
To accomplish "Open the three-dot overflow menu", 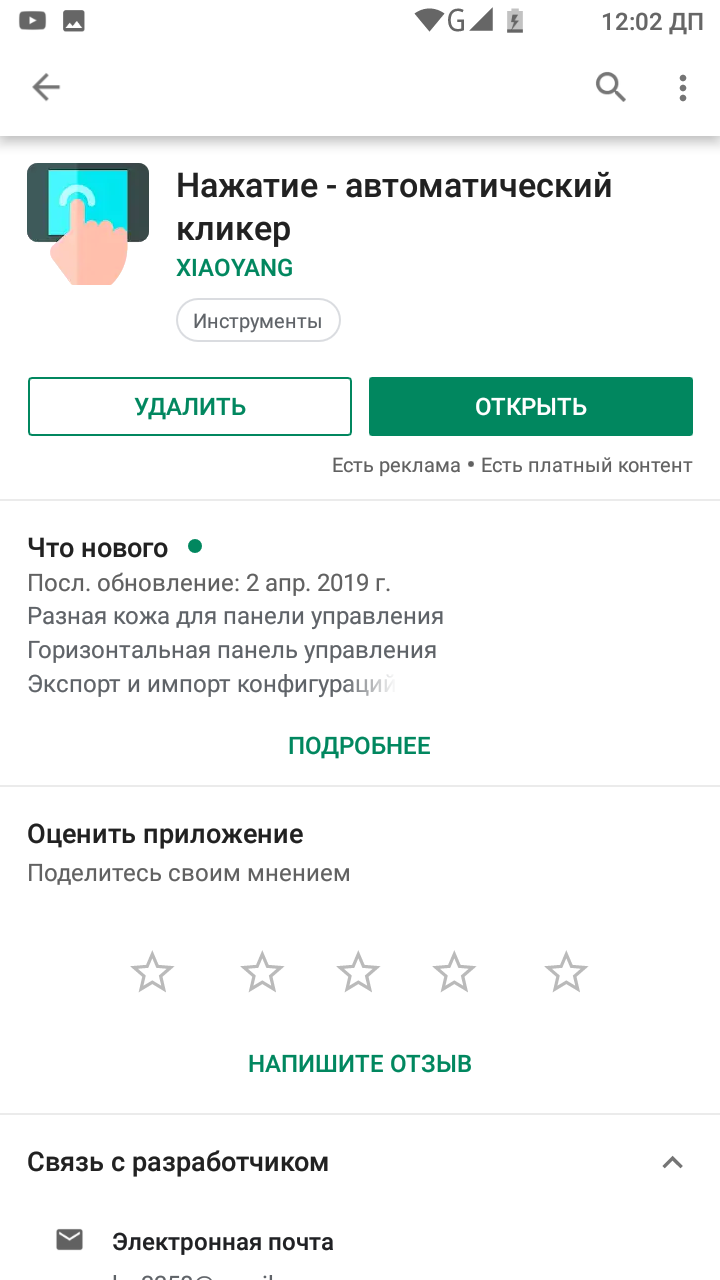I will [683, 88].
